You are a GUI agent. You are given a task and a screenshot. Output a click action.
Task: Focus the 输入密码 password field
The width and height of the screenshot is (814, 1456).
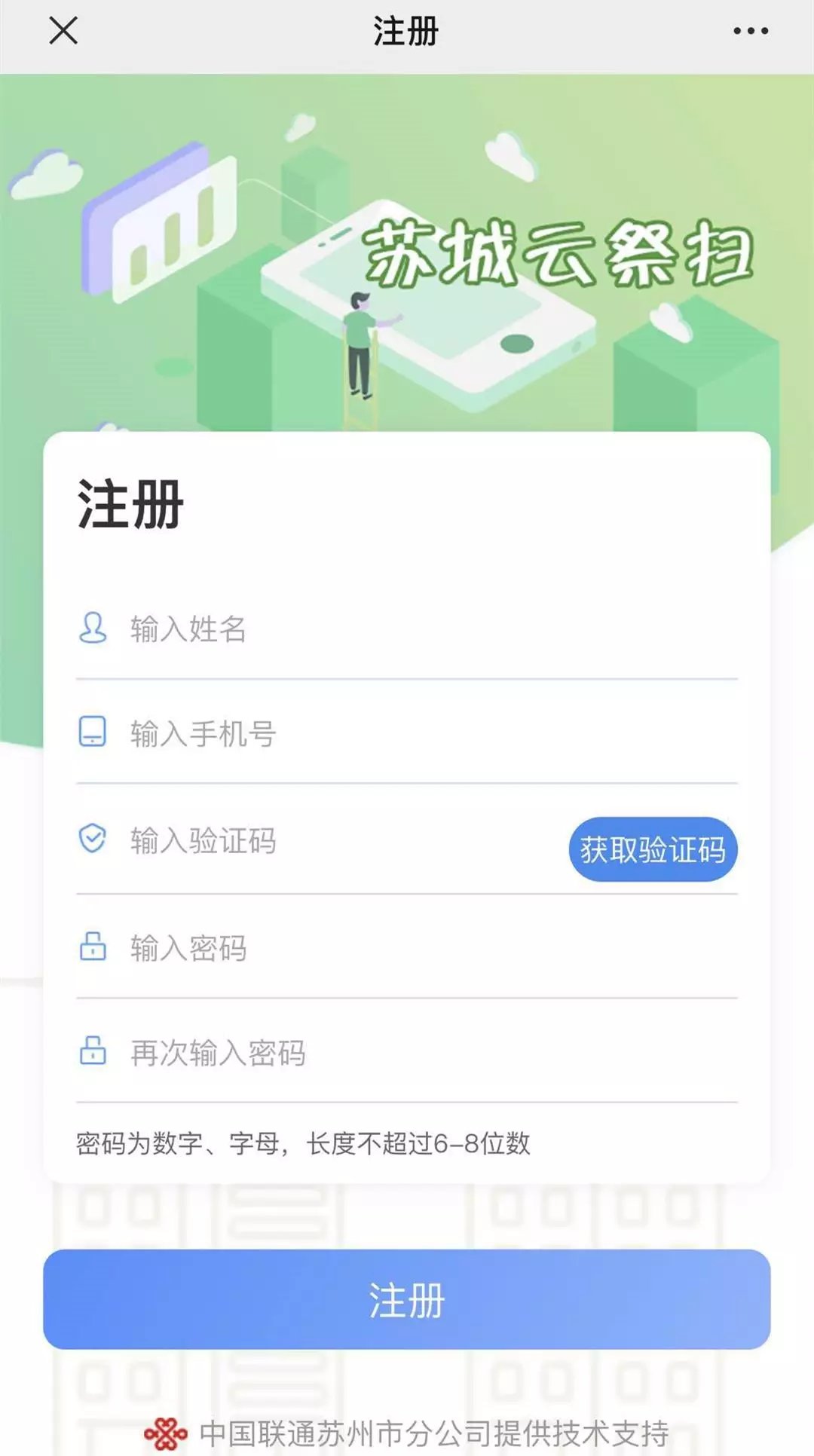[407, 948]
